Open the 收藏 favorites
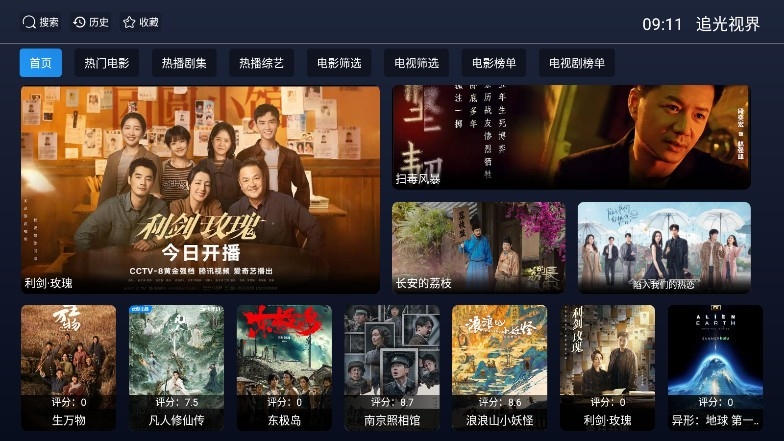 click(x=141, y=22)
